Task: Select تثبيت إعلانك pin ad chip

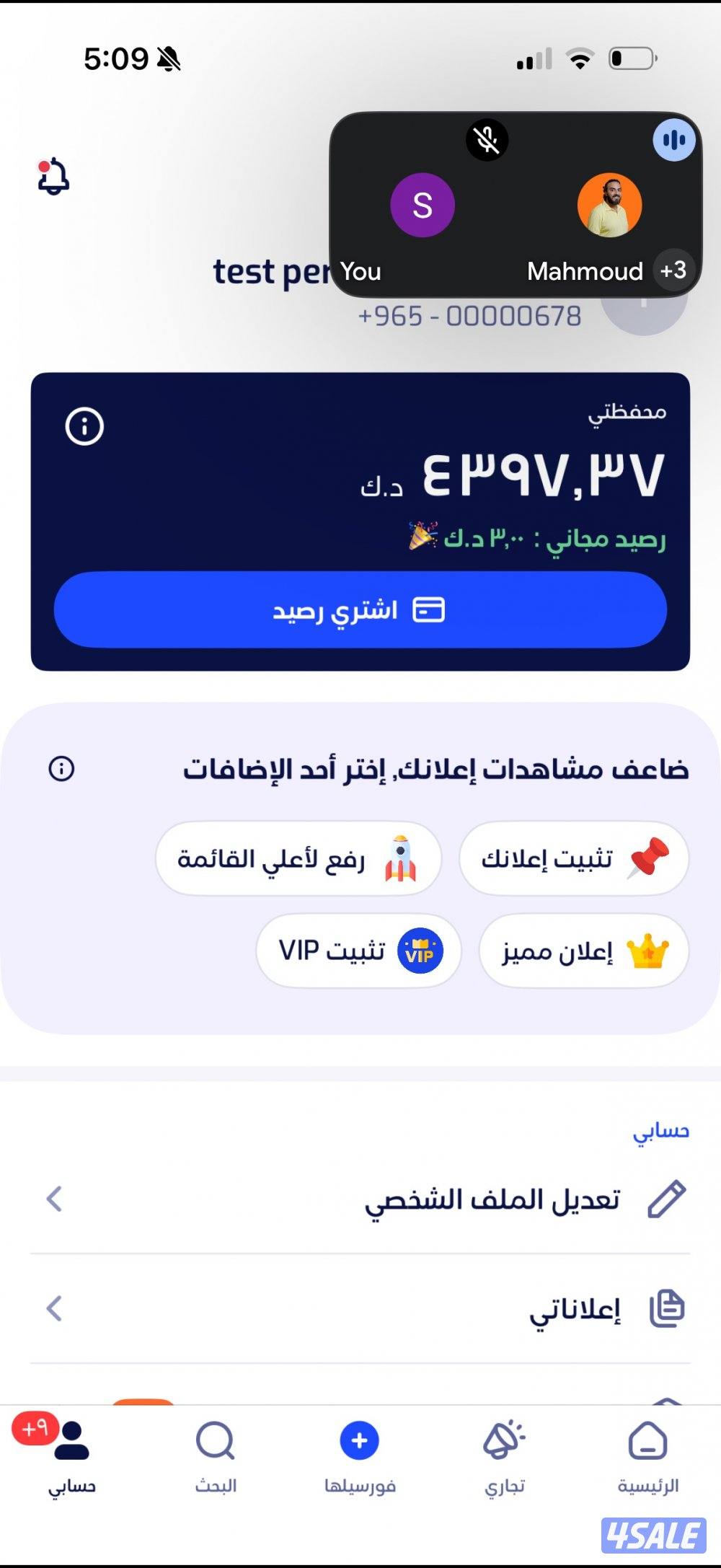Action: click(x=573, y=858)
